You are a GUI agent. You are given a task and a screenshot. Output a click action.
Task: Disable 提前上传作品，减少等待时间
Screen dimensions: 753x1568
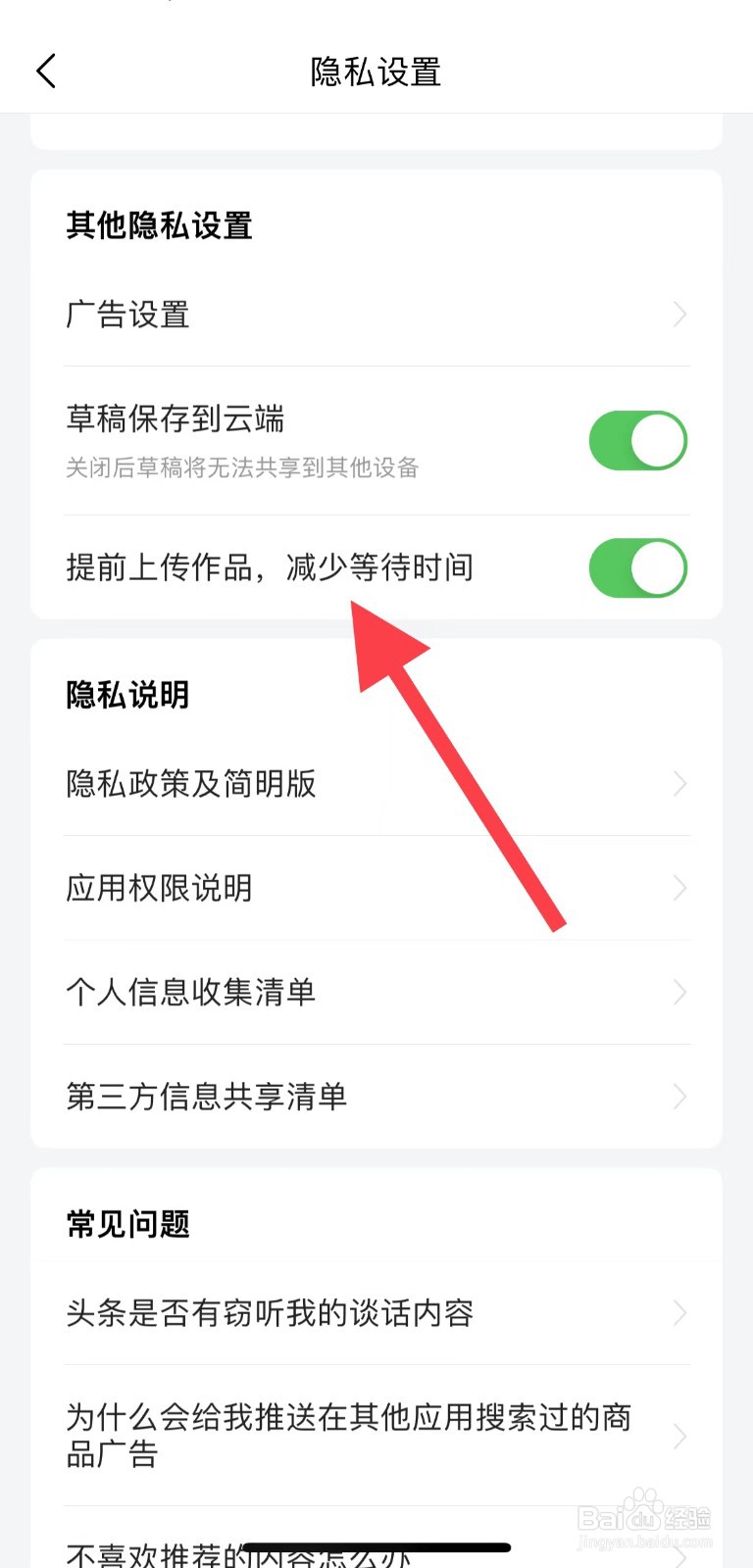[x=638, y=567]
